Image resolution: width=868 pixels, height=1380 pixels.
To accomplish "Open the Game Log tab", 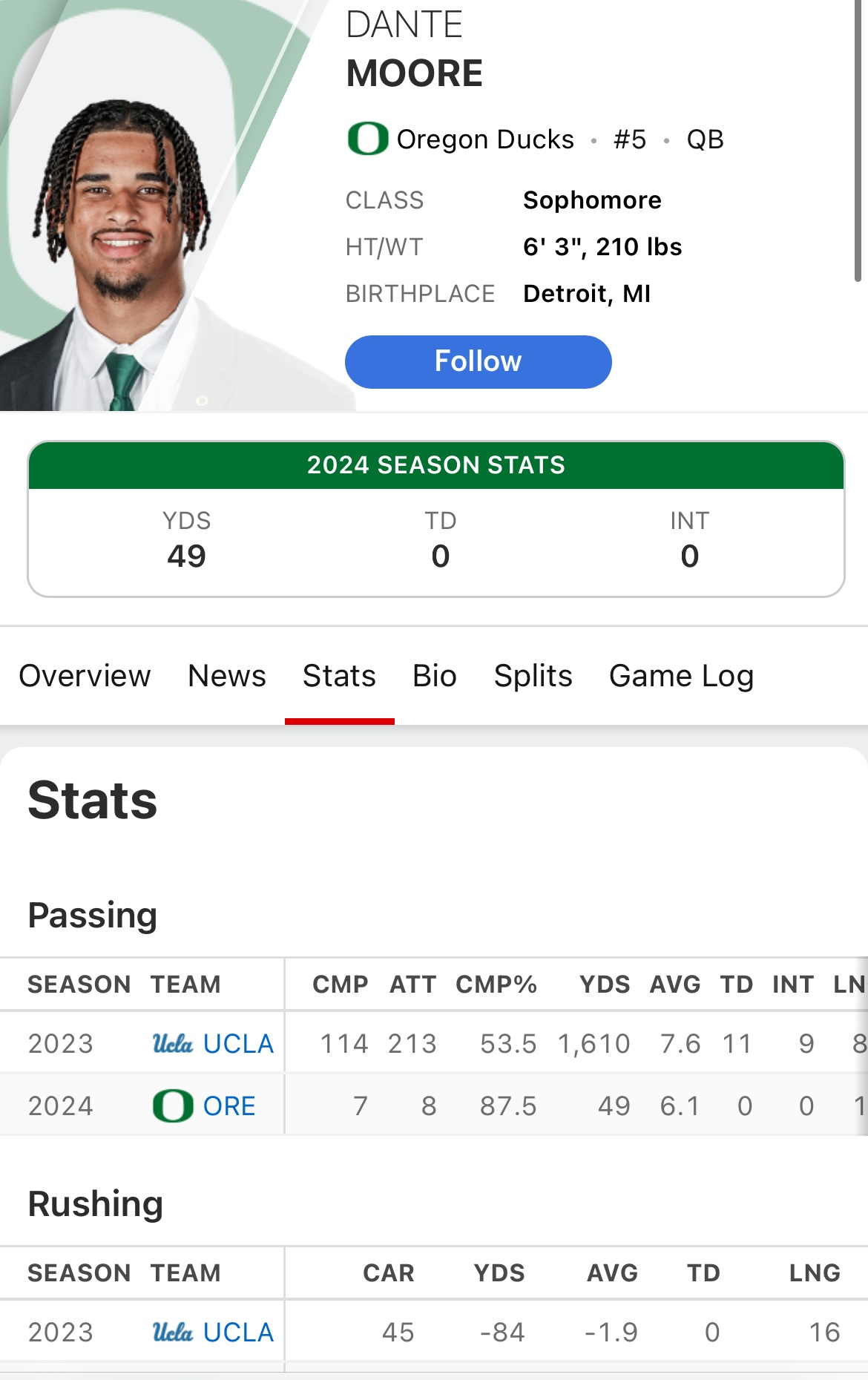I will click(681, 676).
